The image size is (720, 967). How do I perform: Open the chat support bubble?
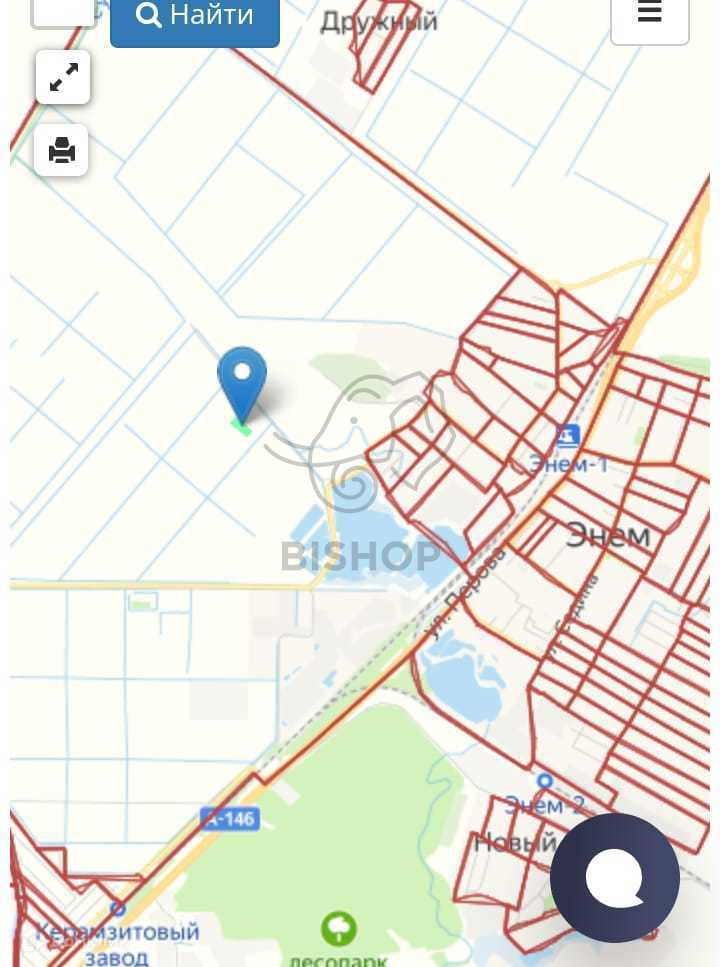[614, 877]
